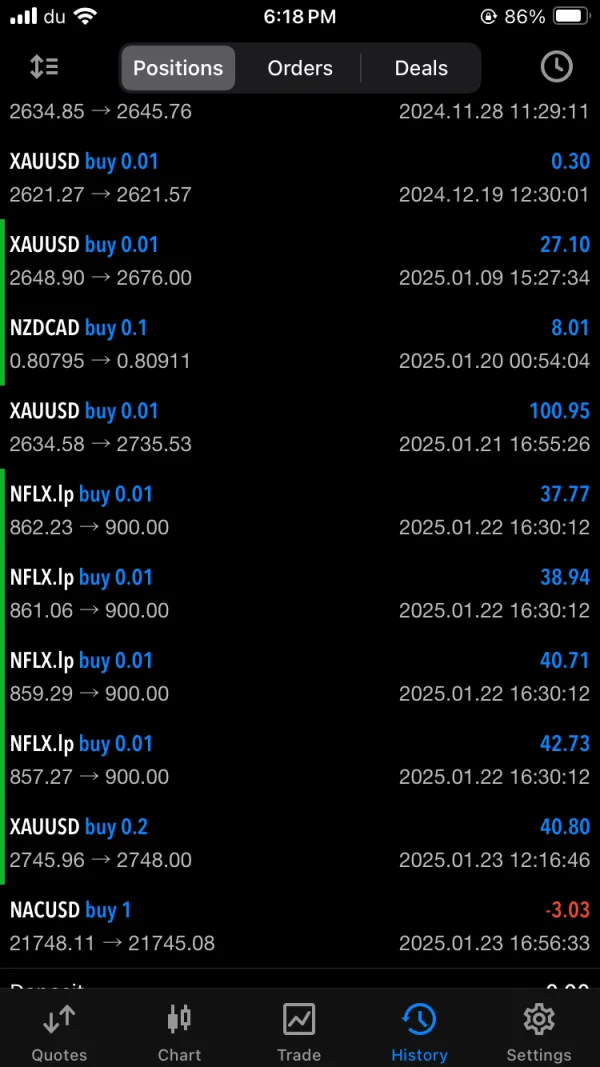This screenshot has height=1067, width=600.
Task: Switch to the Orders segment
Action: tap(299, 68)
